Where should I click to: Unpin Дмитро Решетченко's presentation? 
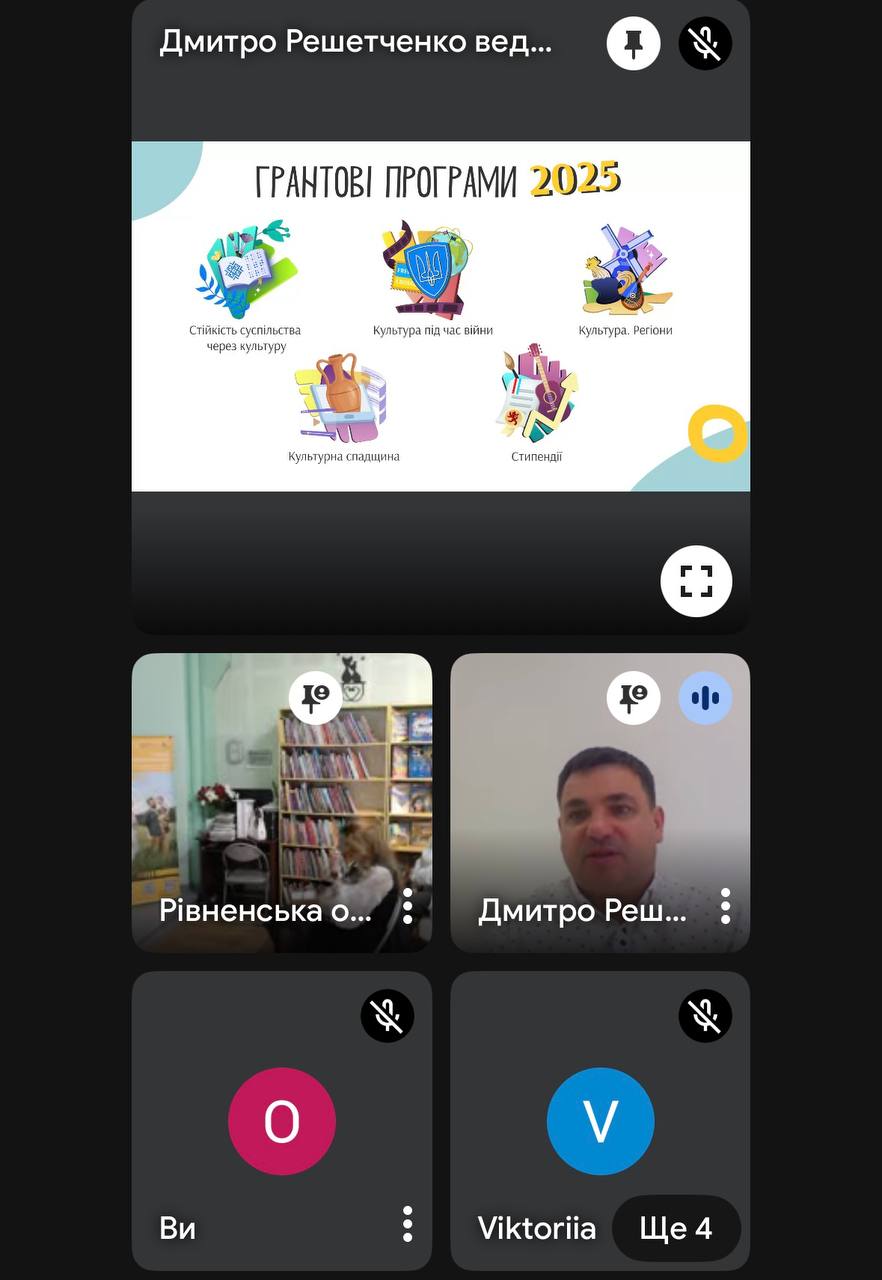click(x=633, y=44)
